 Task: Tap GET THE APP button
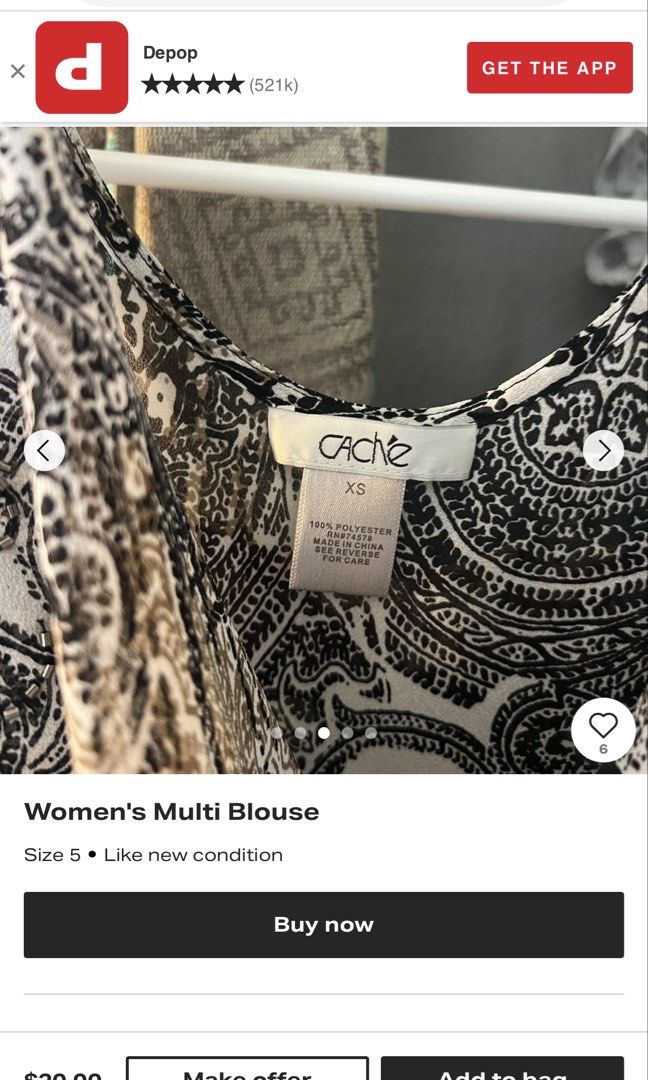point(550,68)
